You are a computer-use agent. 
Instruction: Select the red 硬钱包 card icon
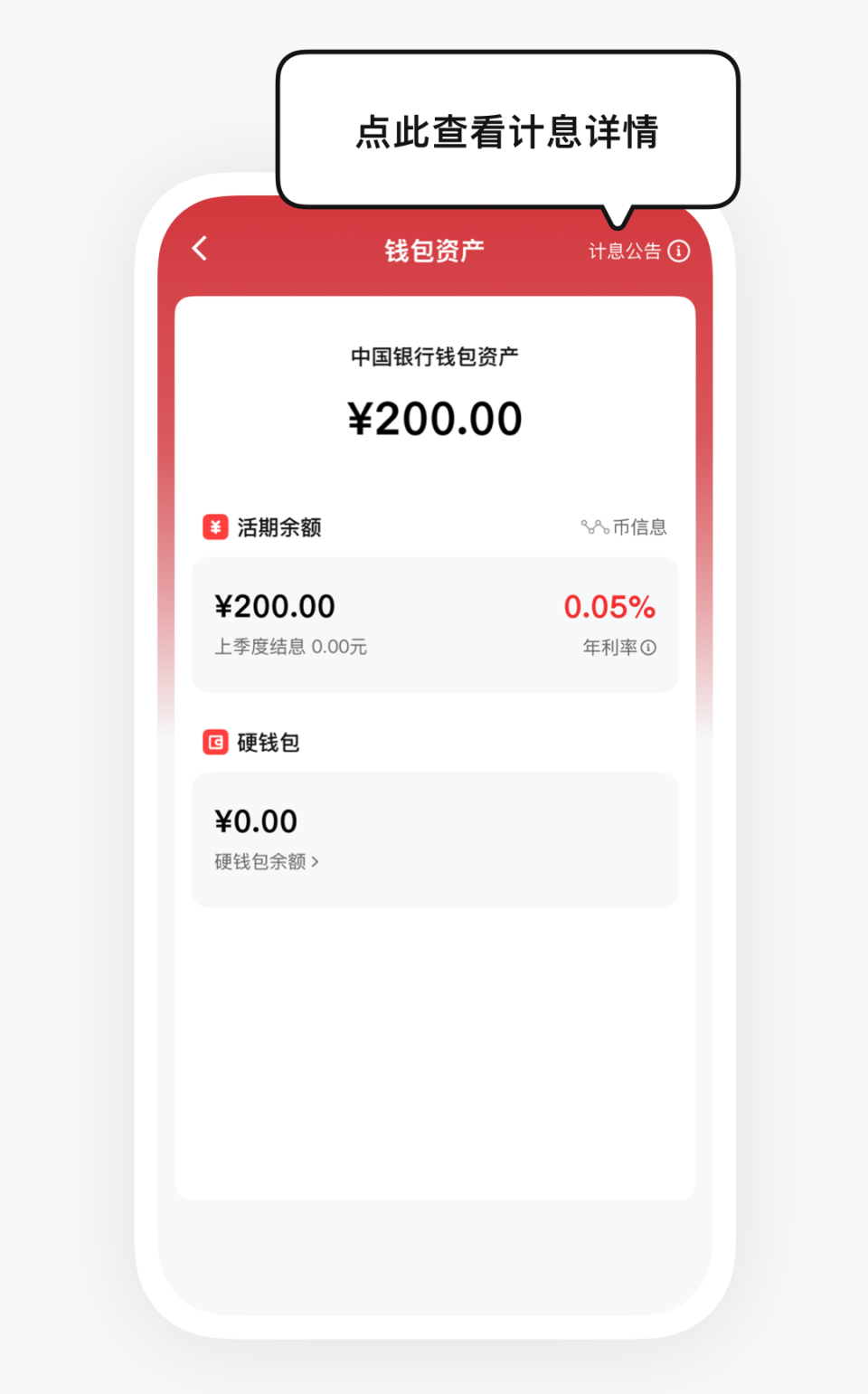click(x=213, y=742)
